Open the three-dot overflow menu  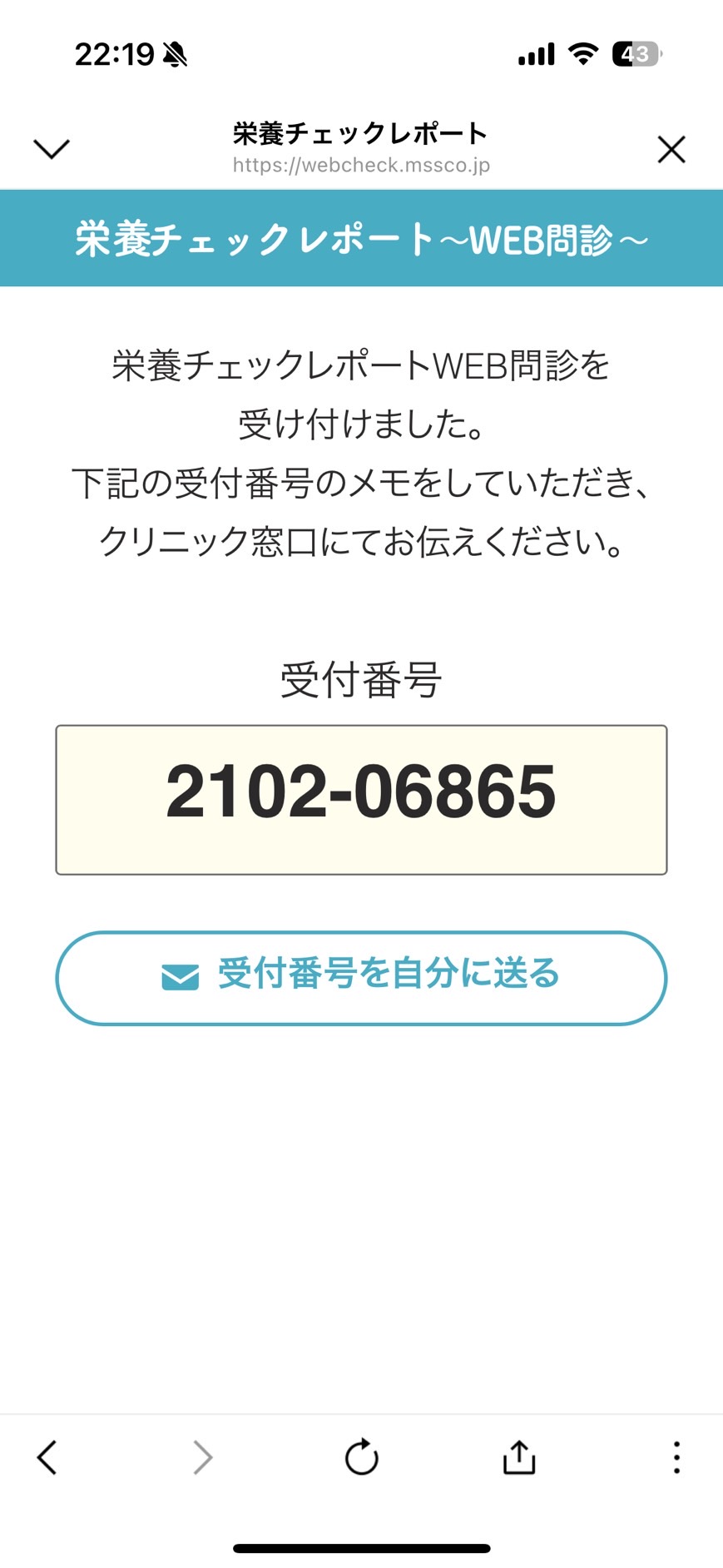[x=676, y=1457]
